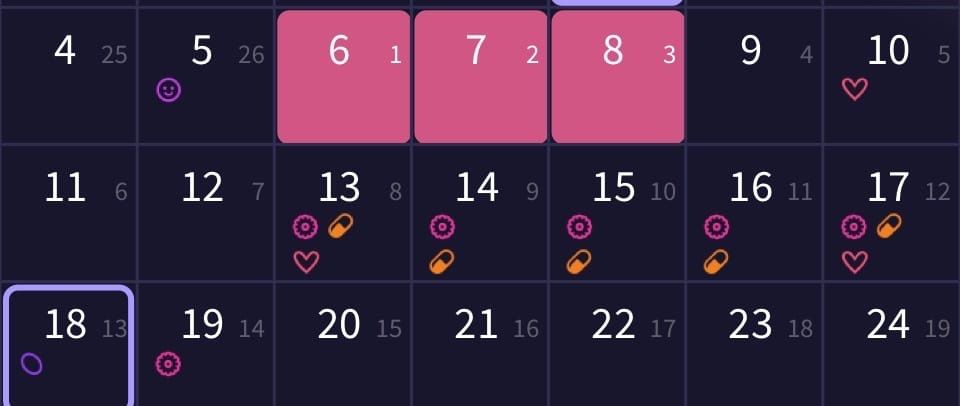The image size is (960, 406).
Task: Select day 11 on the calendar
Action: click(68, 212)
